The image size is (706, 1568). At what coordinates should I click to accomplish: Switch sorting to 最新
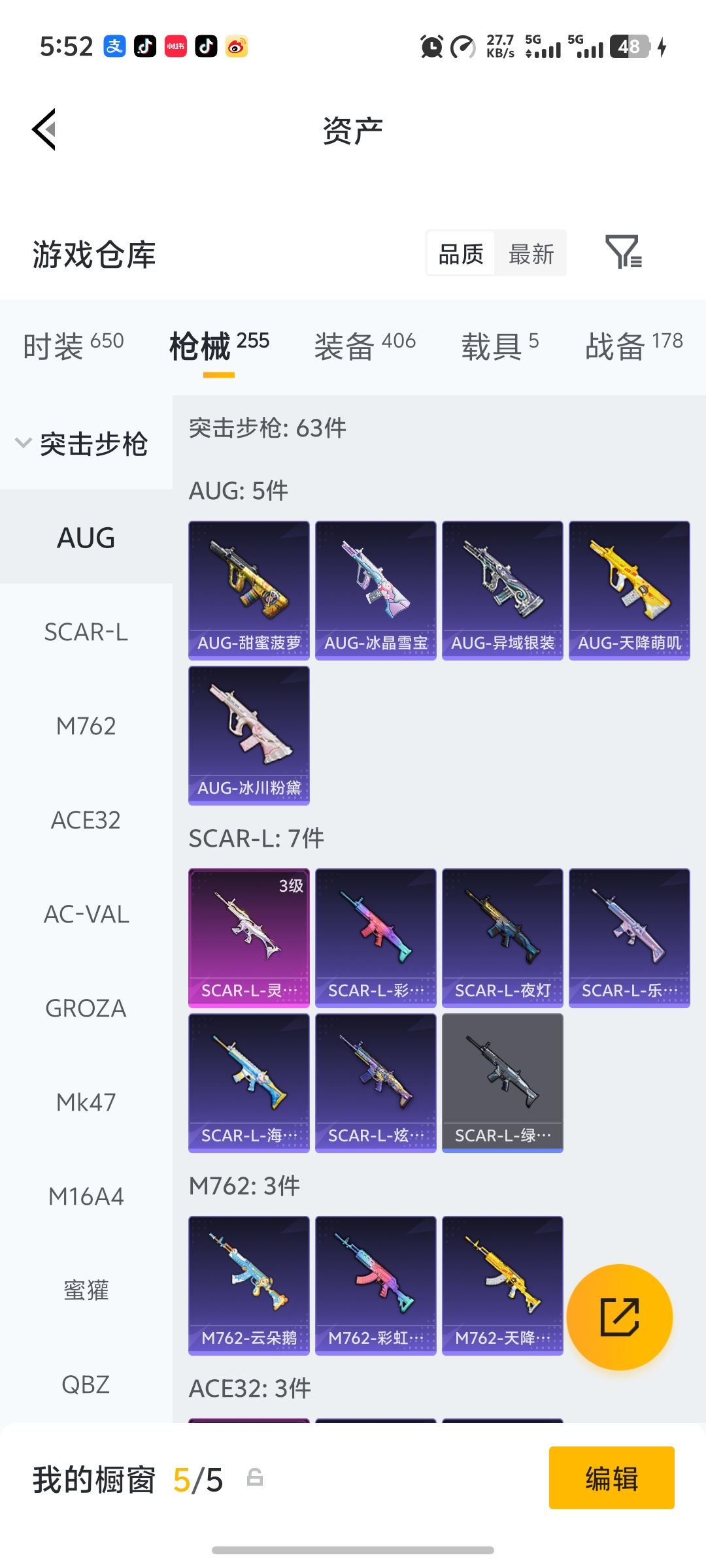tap(531, 253)
